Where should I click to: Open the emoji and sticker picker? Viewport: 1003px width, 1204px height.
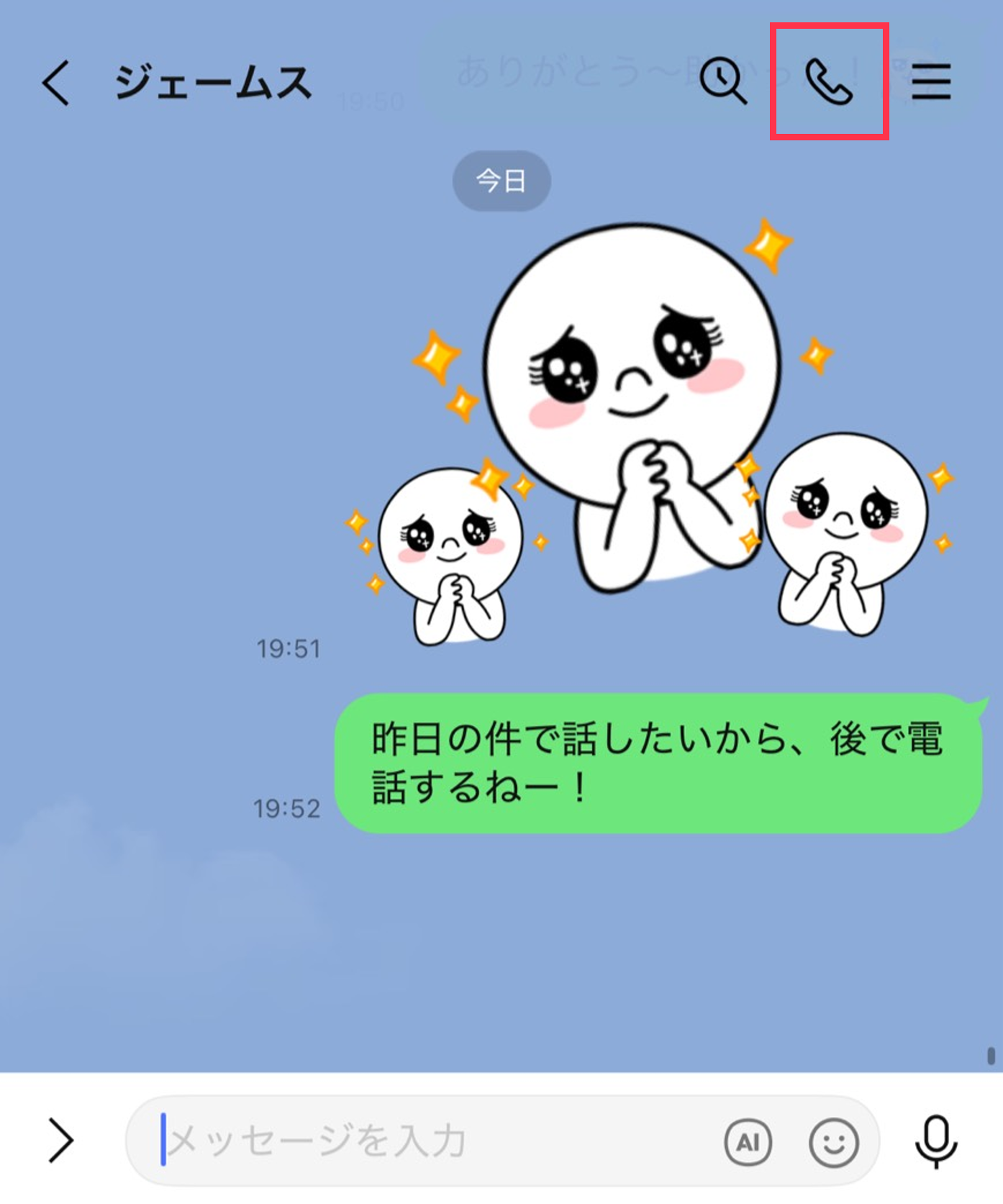tap(834, 1141)
